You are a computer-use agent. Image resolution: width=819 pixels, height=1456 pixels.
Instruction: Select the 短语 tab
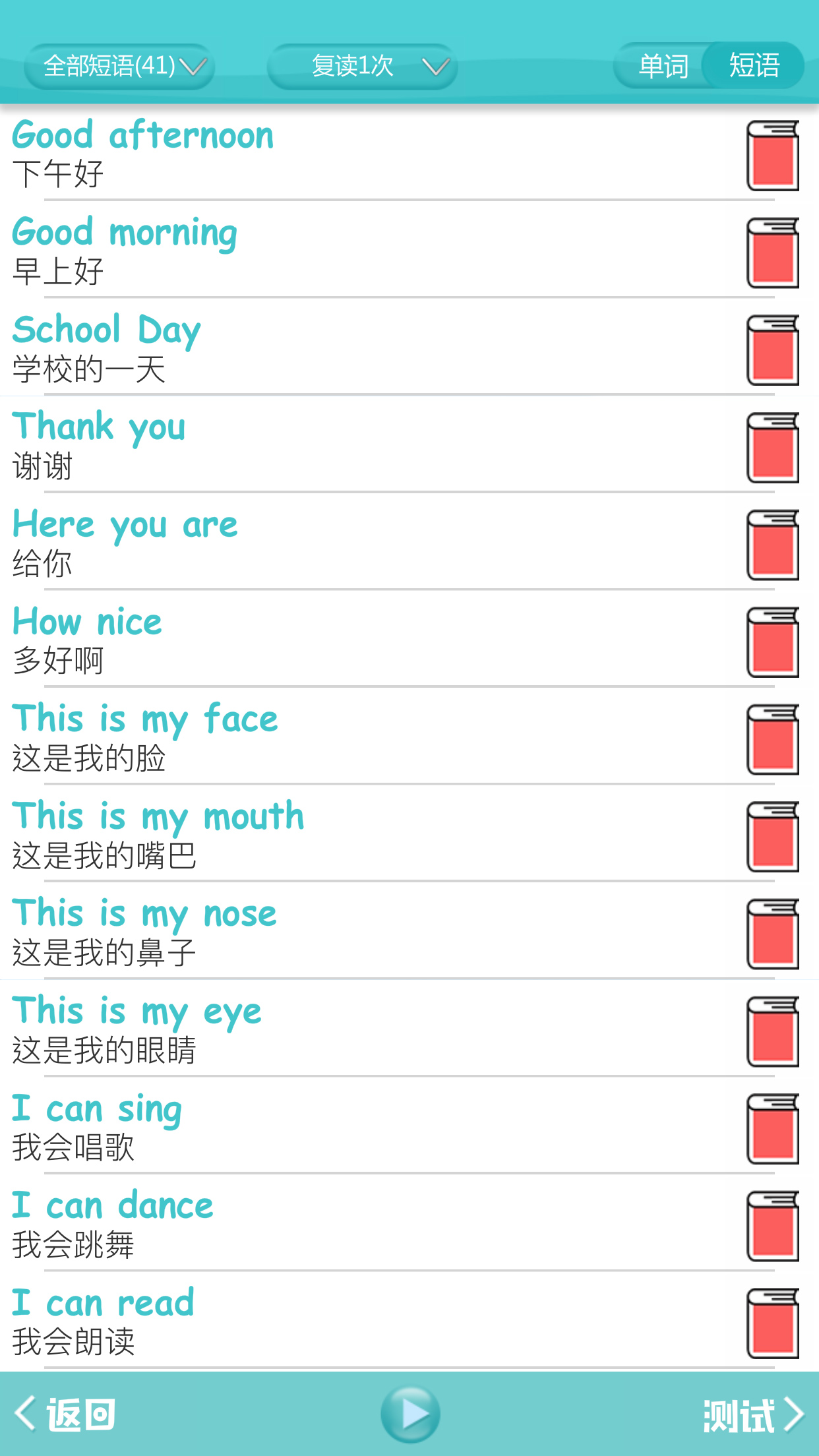pos(754,66)
